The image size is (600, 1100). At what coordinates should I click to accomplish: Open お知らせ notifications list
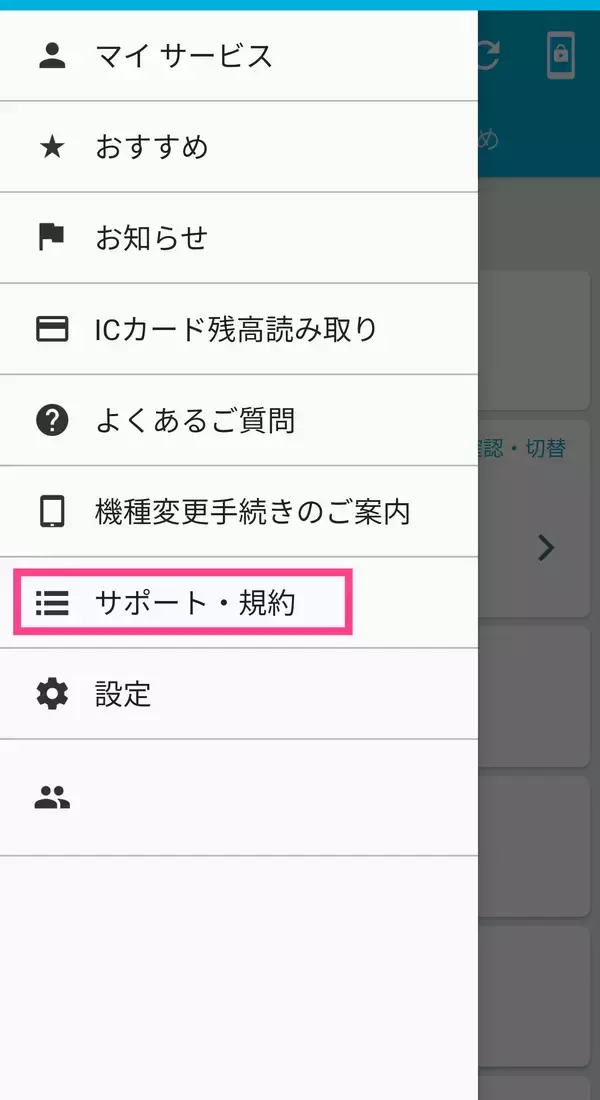pyautogui.click(x=151, y=238)
